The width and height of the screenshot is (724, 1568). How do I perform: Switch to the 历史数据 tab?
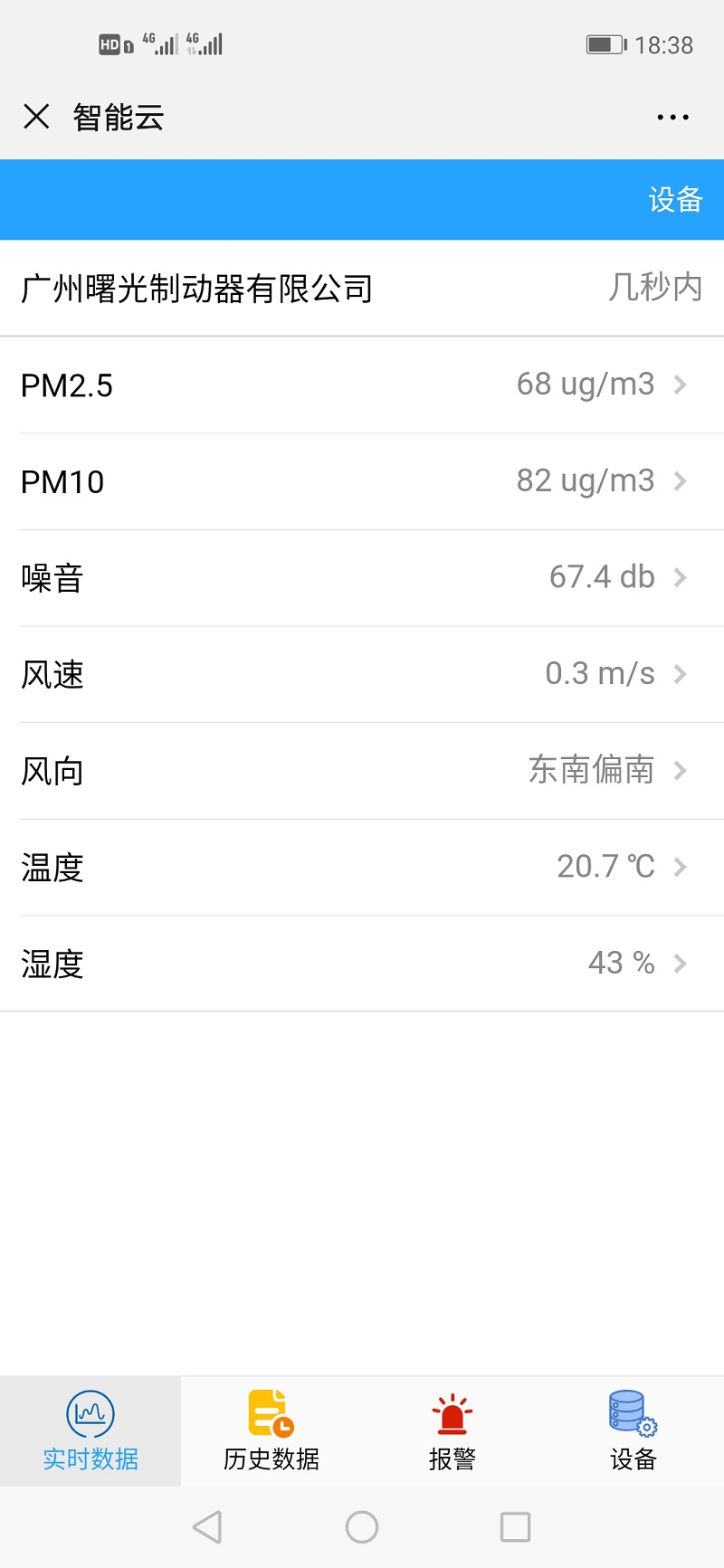point(271,1431)
